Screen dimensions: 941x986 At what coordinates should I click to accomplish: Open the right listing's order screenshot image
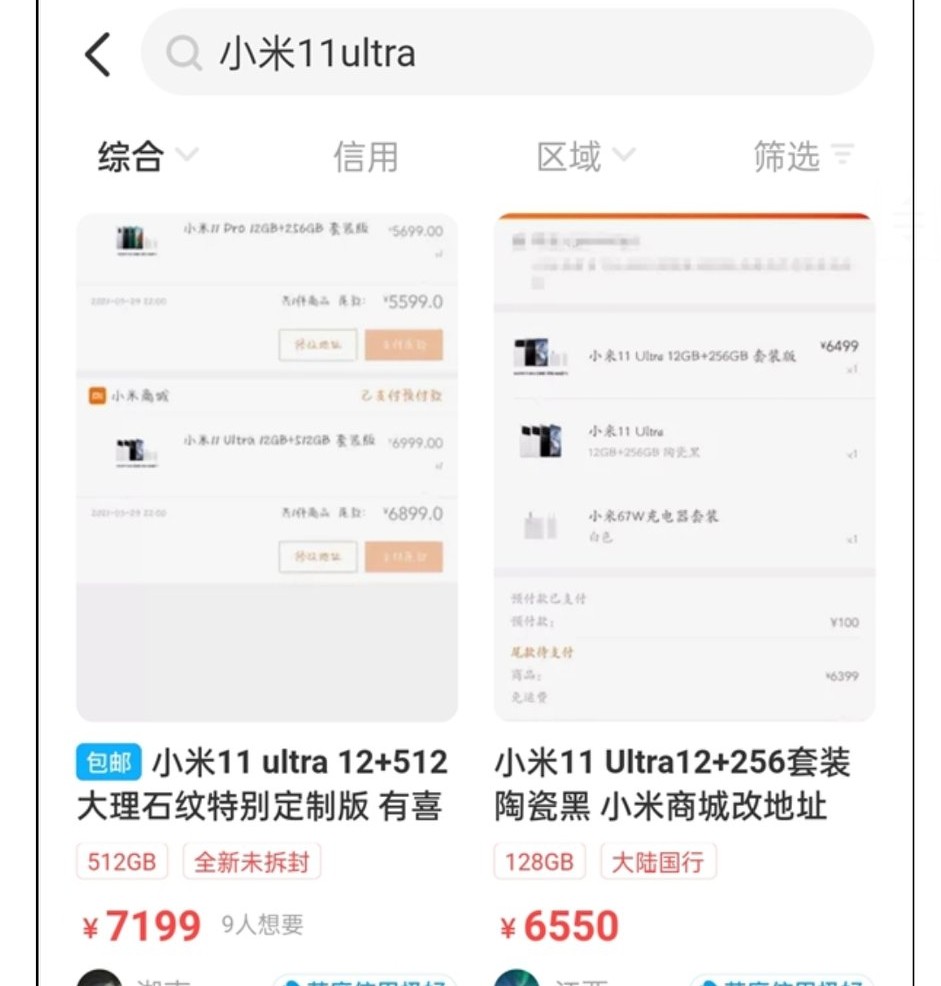coord(685,460)
